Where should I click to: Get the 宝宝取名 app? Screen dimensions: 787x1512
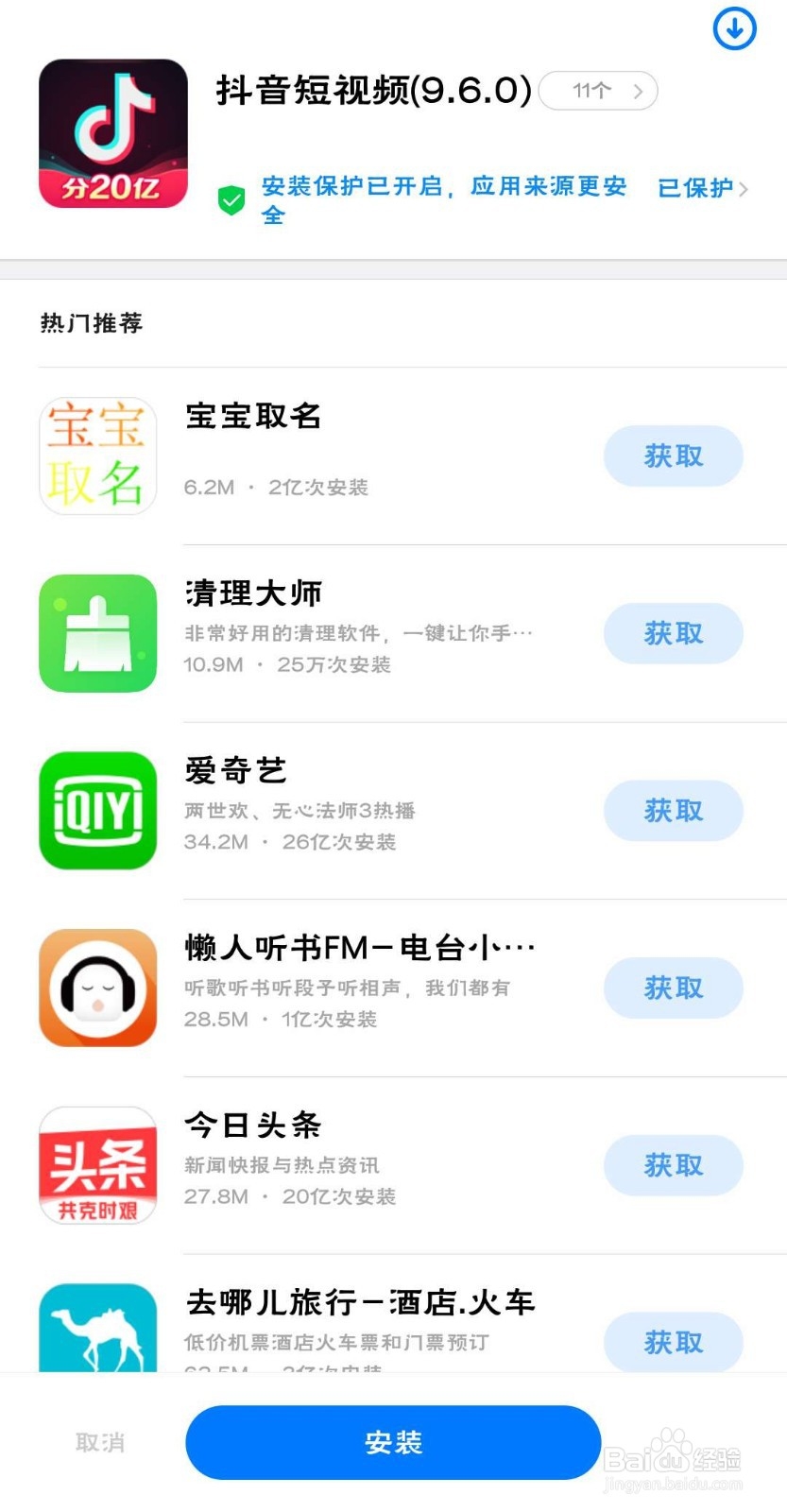pos(673,455)
